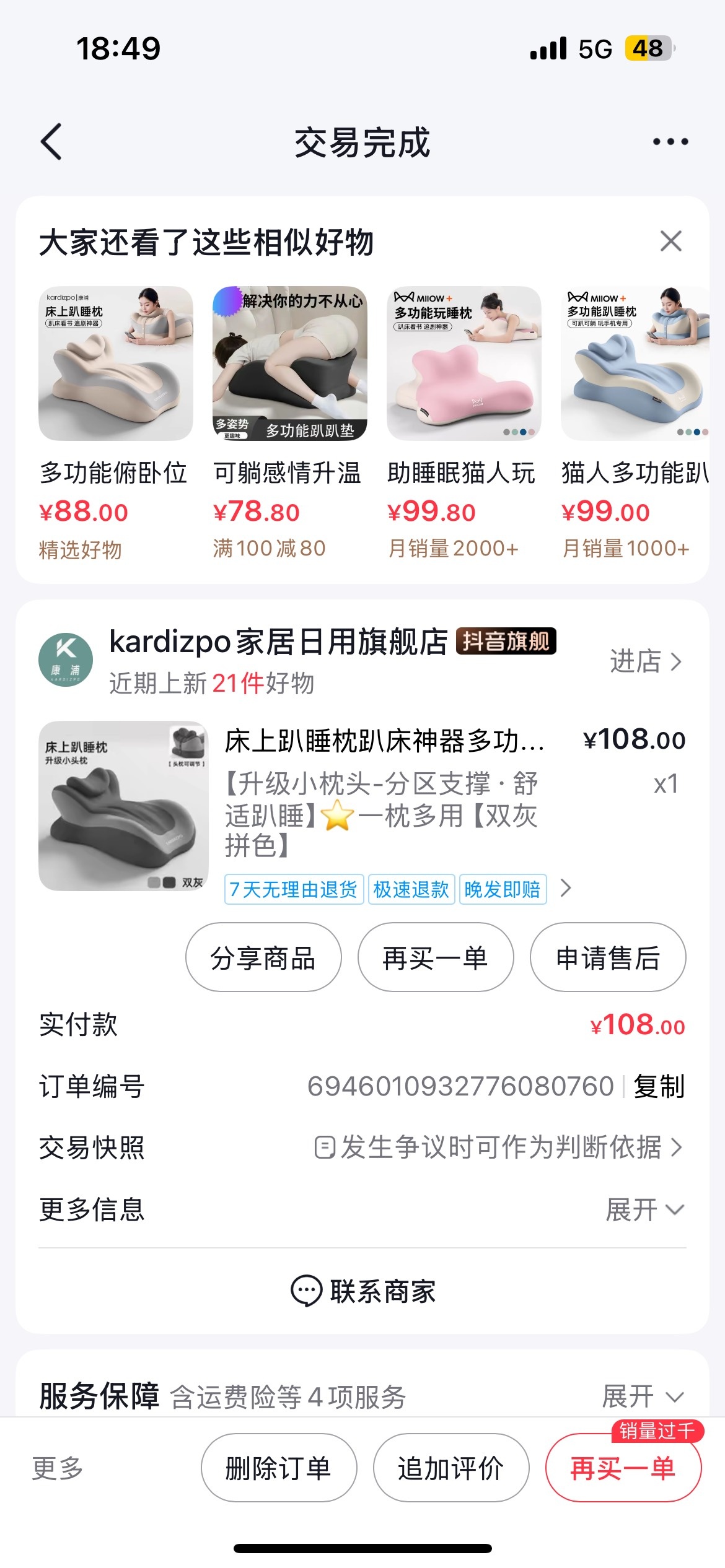Tap the 分享商品 button

pos(263,957)
